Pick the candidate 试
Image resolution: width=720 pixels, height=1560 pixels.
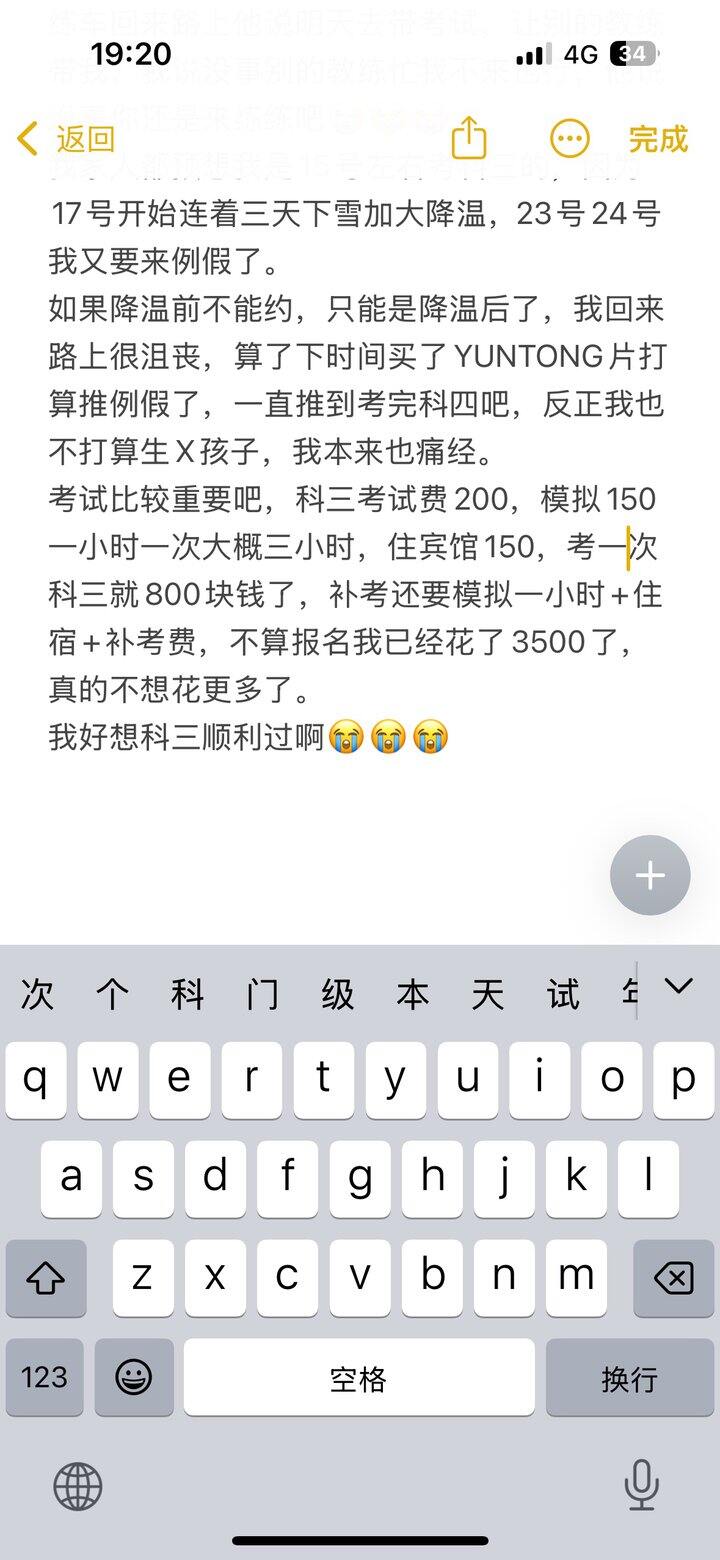pyautogui.click(x=562, y=995)
